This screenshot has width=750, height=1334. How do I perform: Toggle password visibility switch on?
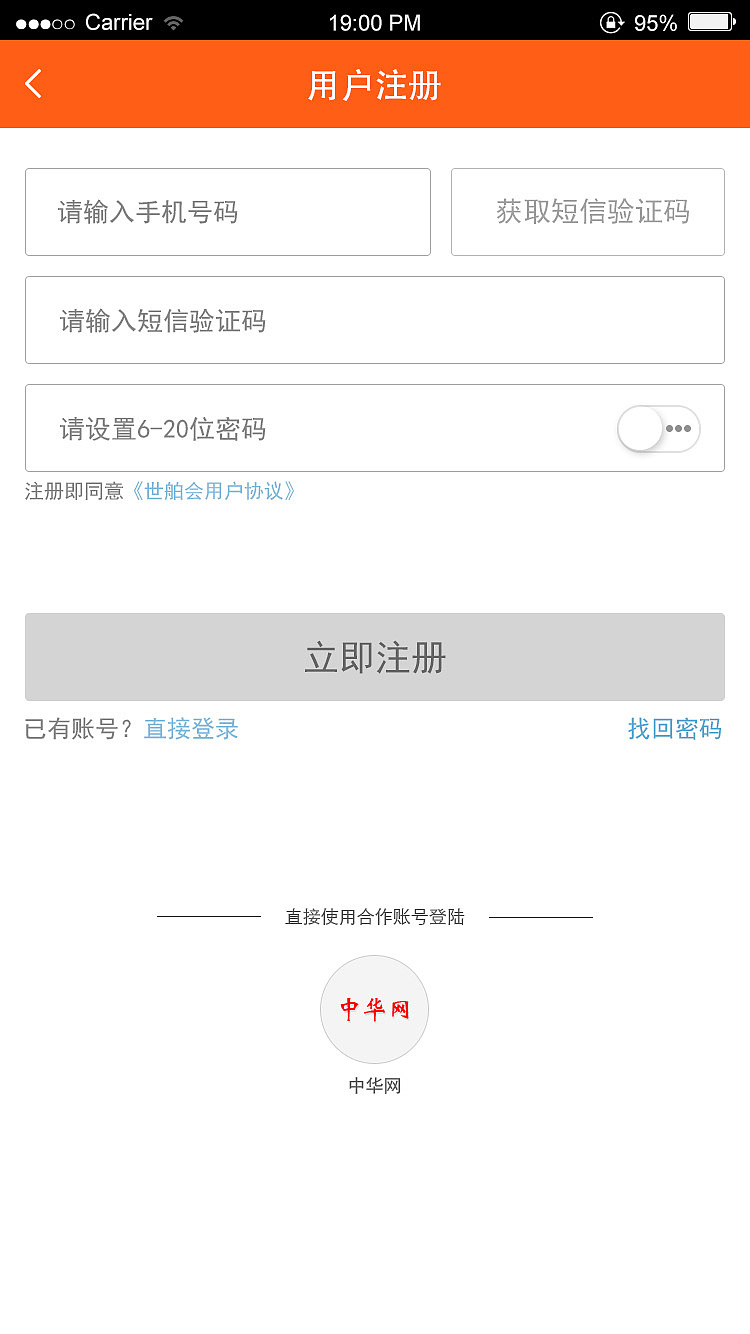click(657, 428)
